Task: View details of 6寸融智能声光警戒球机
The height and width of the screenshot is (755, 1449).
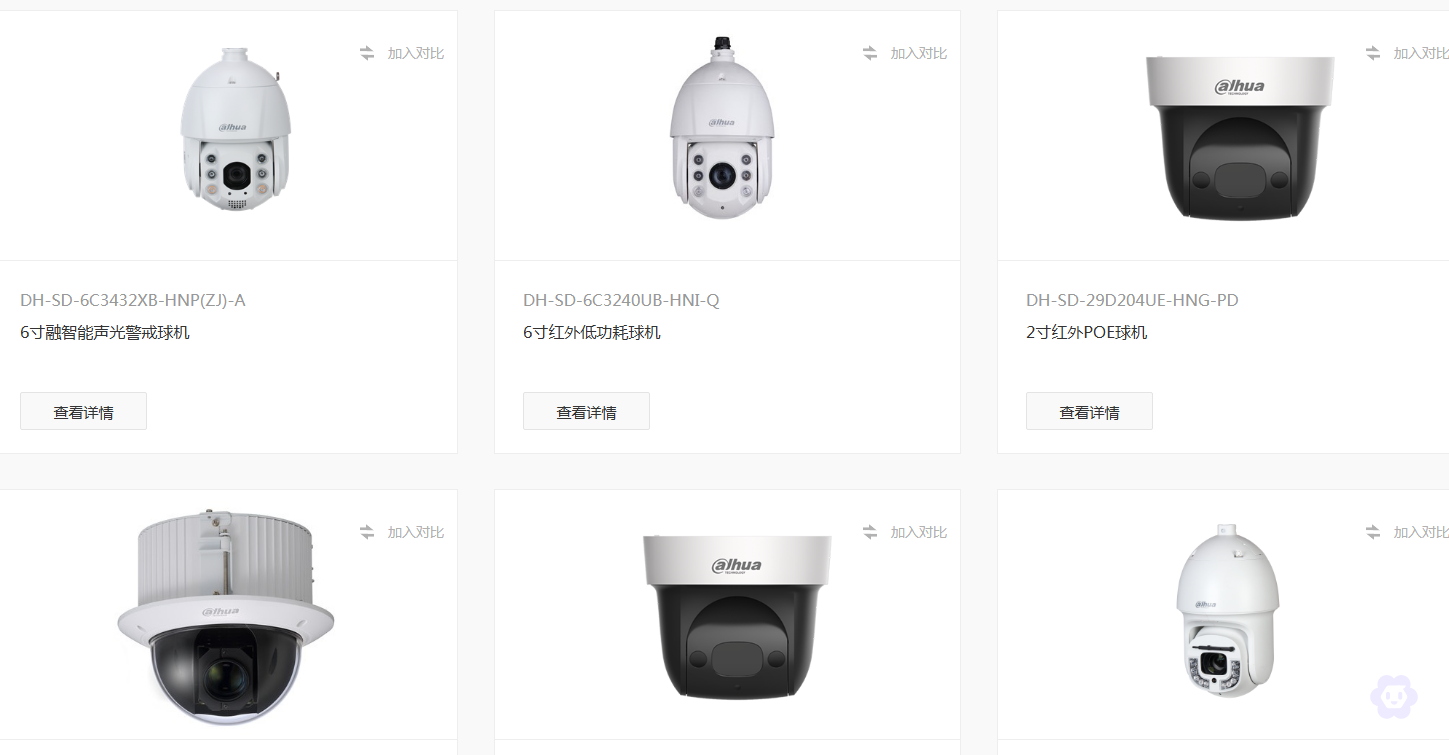Action: pyautogui.click(x=83, y=411)
